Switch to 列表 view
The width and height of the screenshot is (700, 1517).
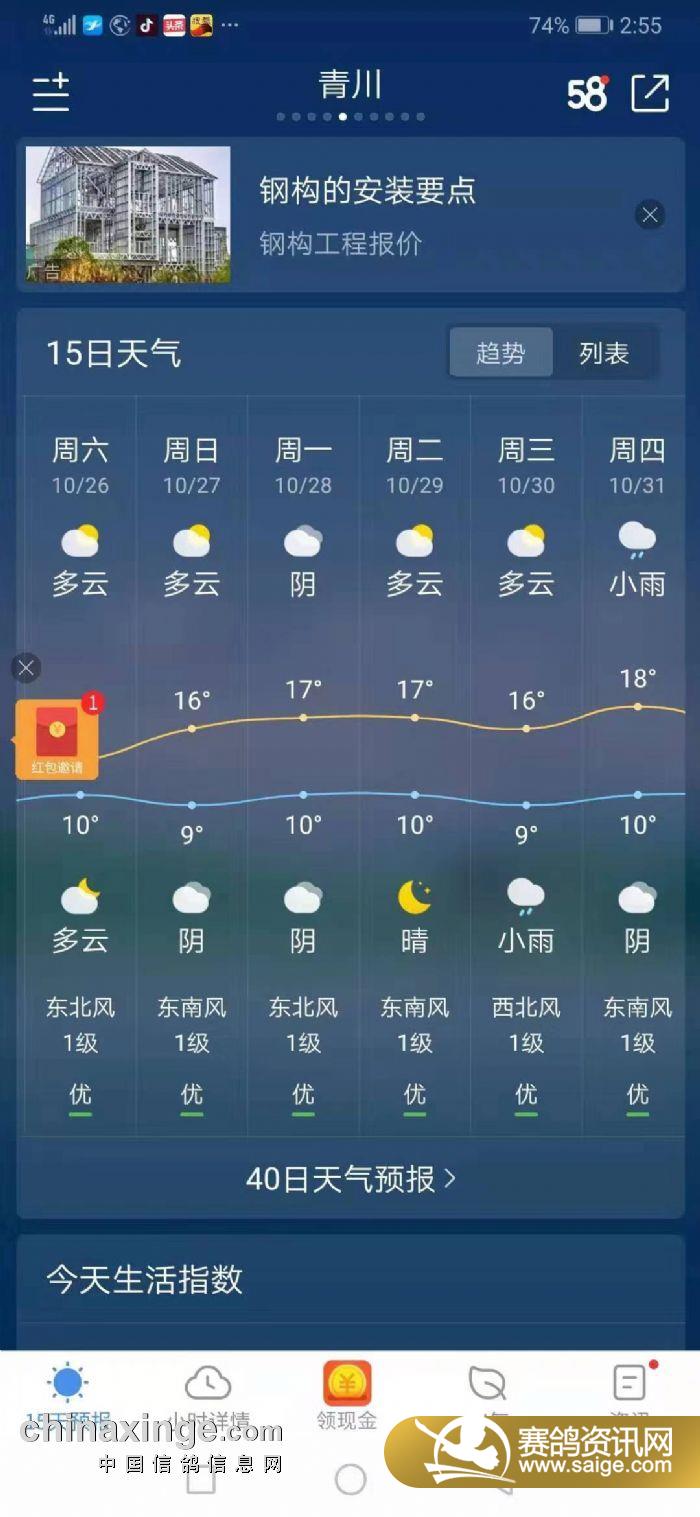click(603, 353)
